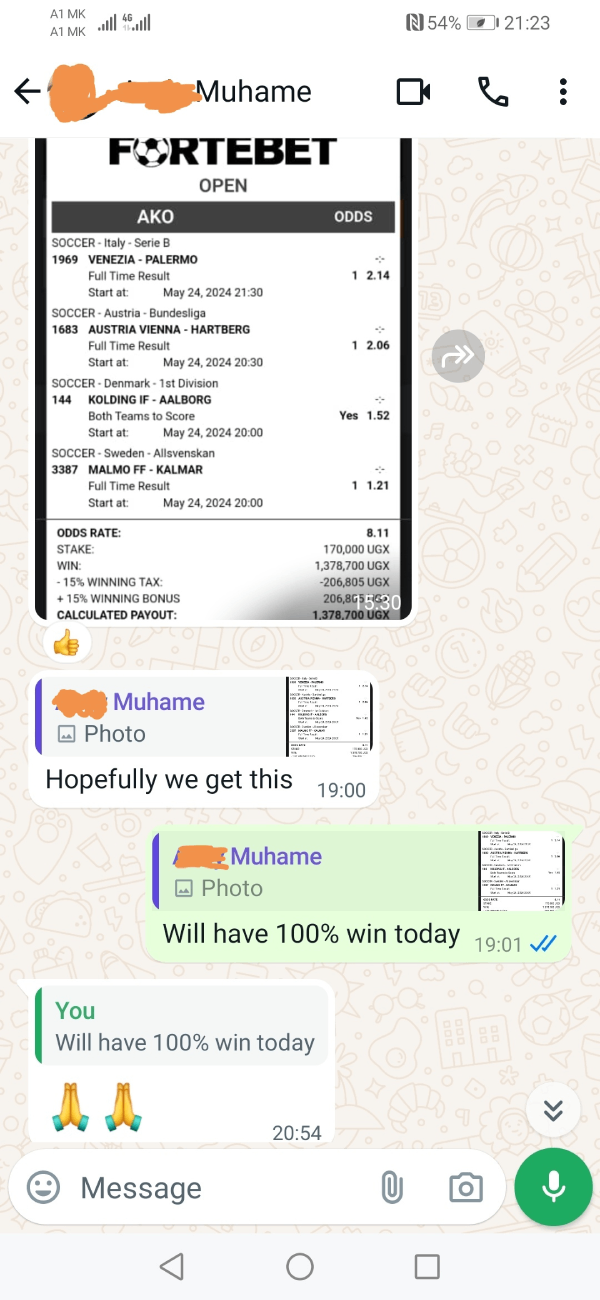Viewport: 600px width, 1300px height.
Task: Open the camera to send a photo
Action: pyautogui.click(x=465, y=1188)
